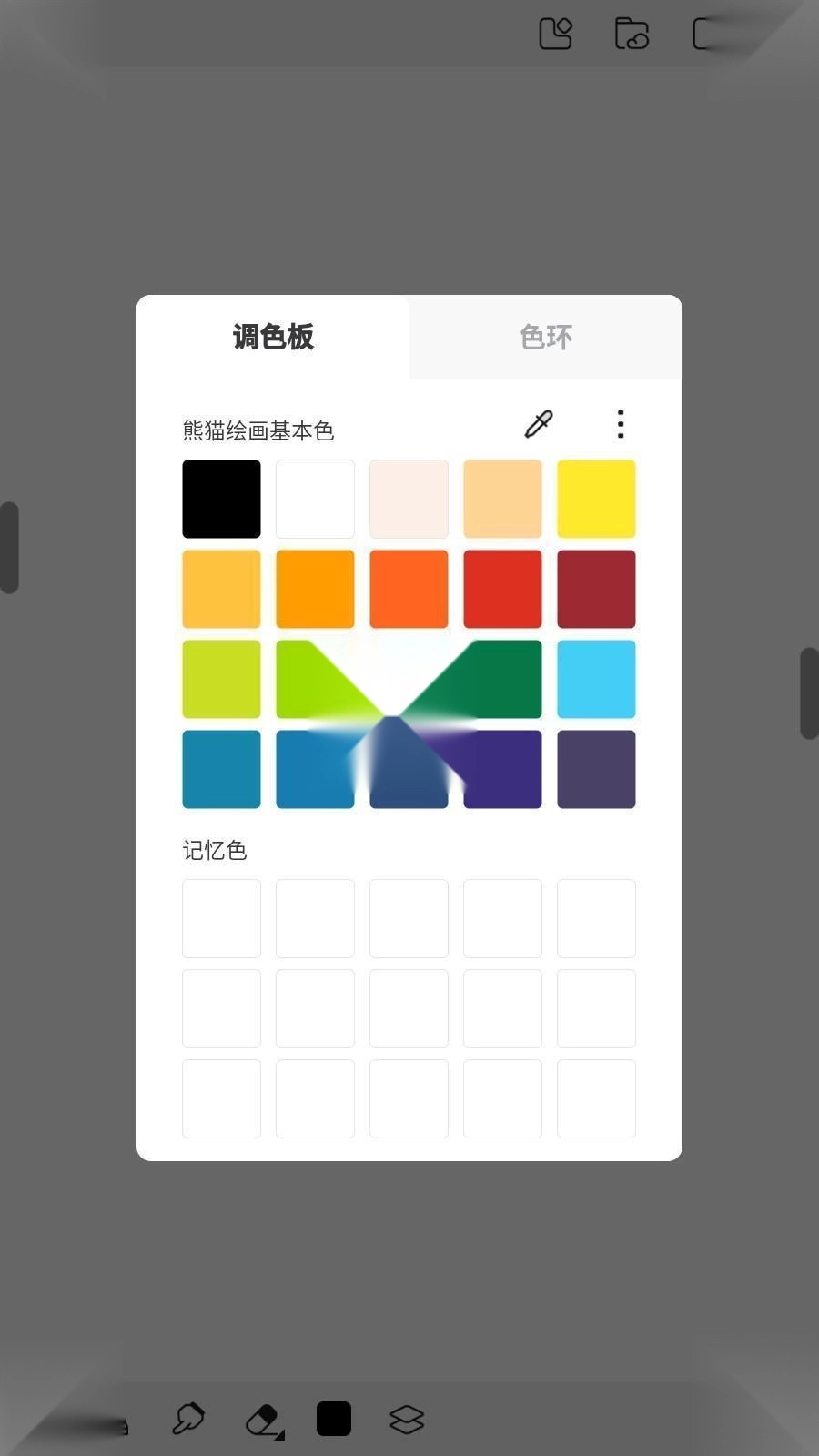Select the brush tool
This screenshot has height=1456, width=819.
click(x=188, y=1419)
